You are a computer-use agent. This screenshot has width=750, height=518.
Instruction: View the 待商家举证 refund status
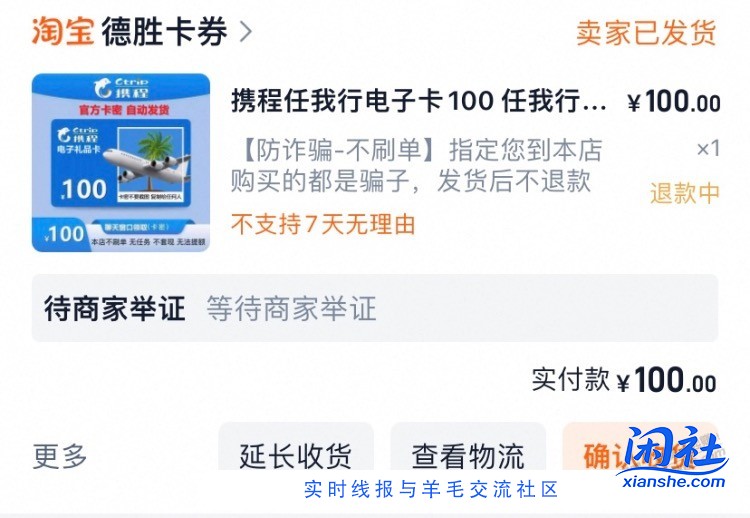click(374, 308)
